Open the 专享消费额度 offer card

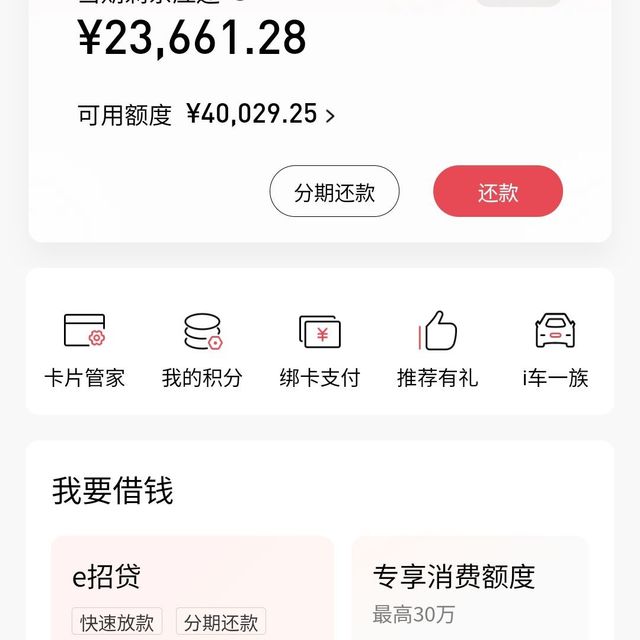(x=470, y=590)
